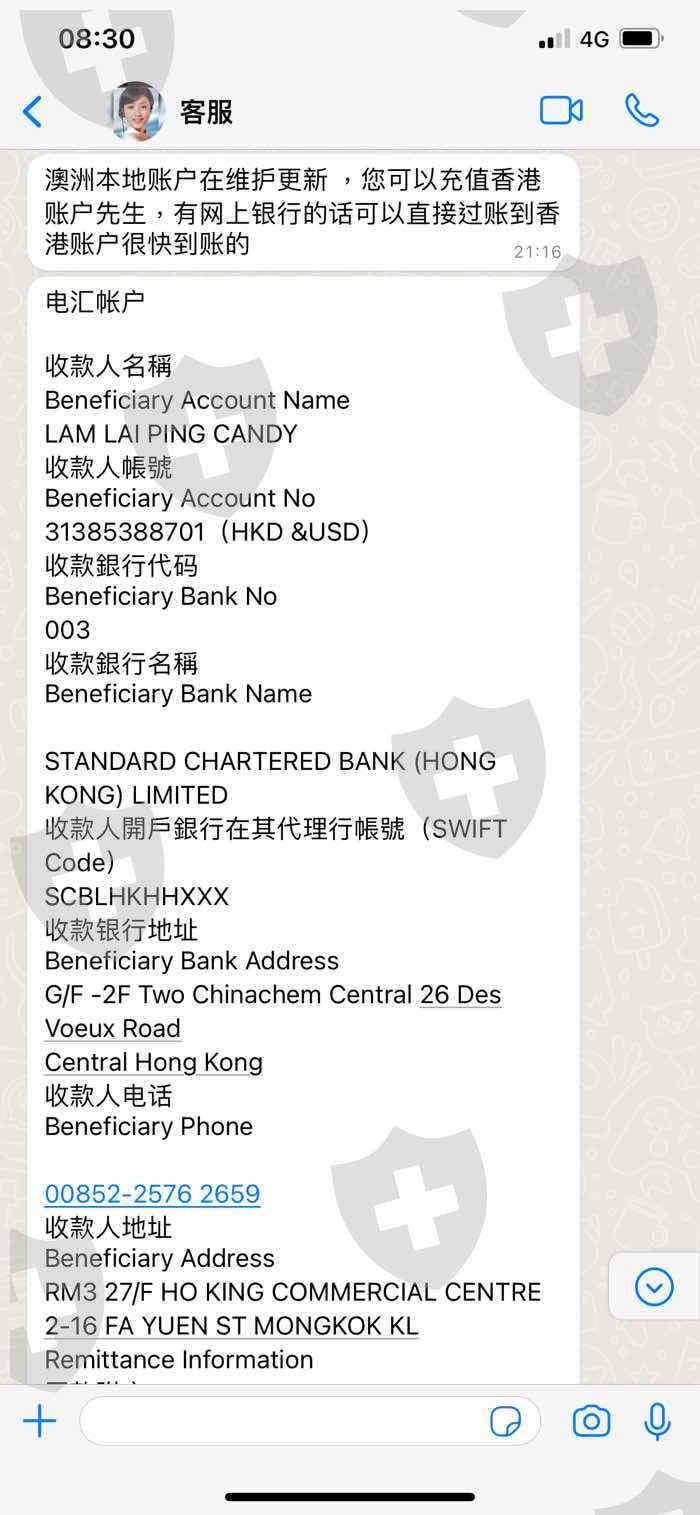Jump to the latest message
Image resolution: width=700 pixels, height=1515 pixels.
coord(654,1287)
